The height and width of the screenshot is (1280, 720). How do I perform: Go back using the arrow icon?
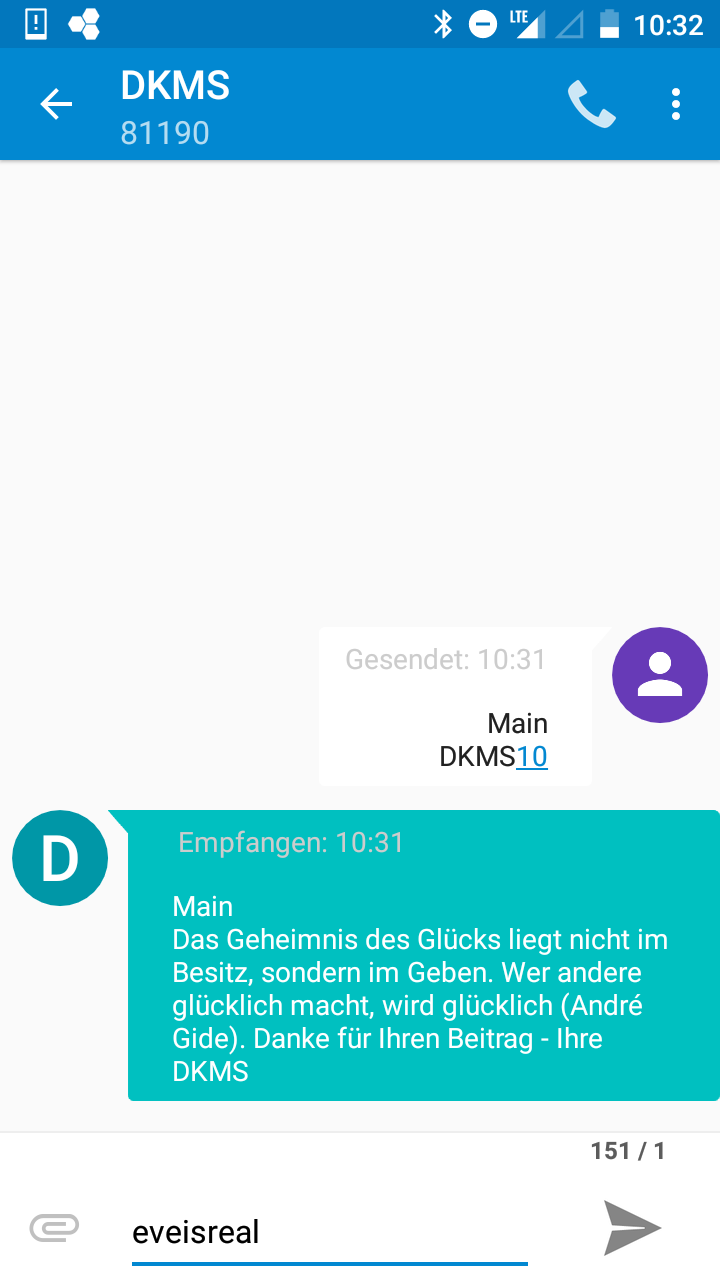[x=56, y=104]
